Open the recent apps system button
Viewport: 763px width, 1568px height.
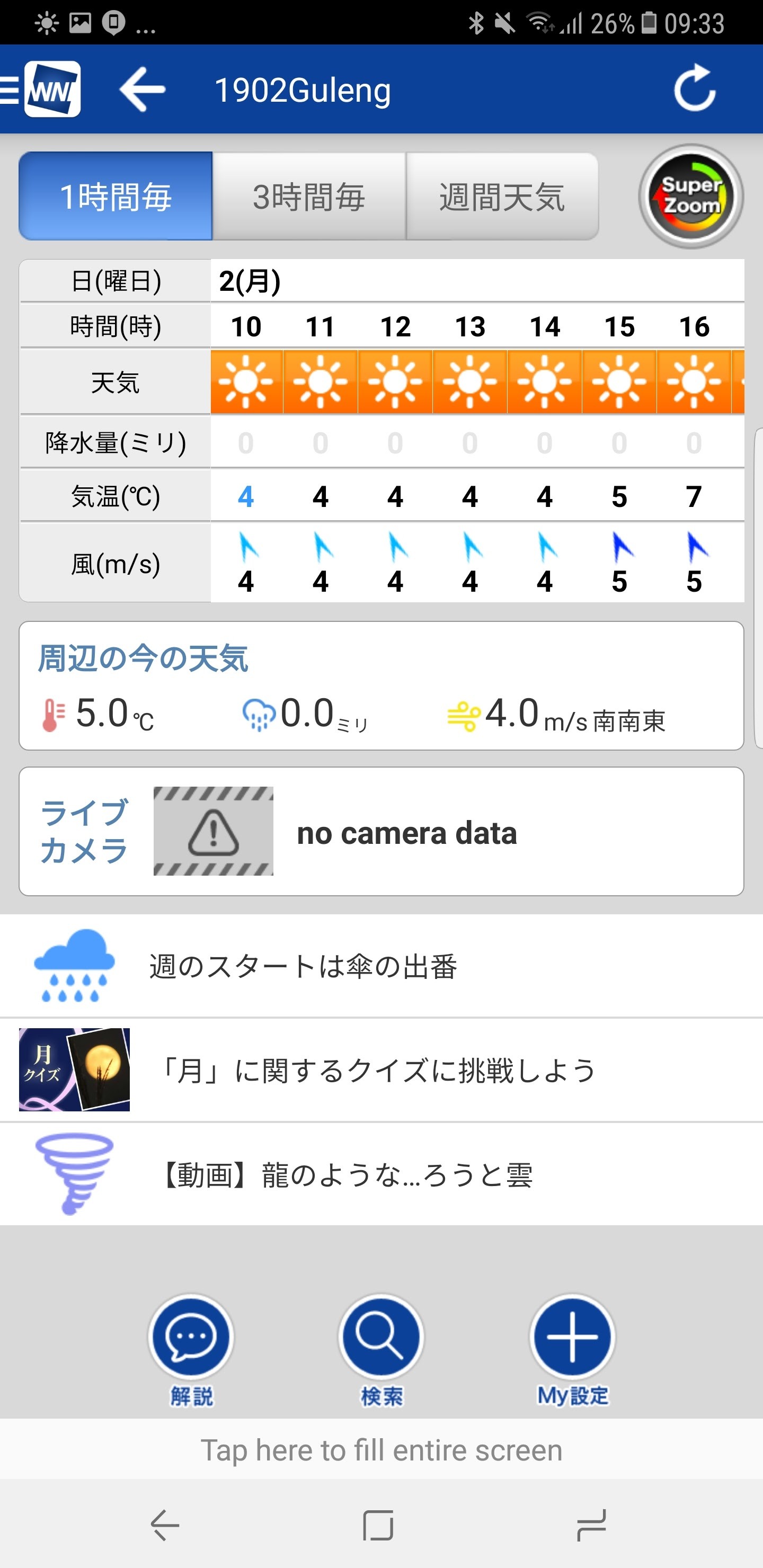(x=591, y=1526)
